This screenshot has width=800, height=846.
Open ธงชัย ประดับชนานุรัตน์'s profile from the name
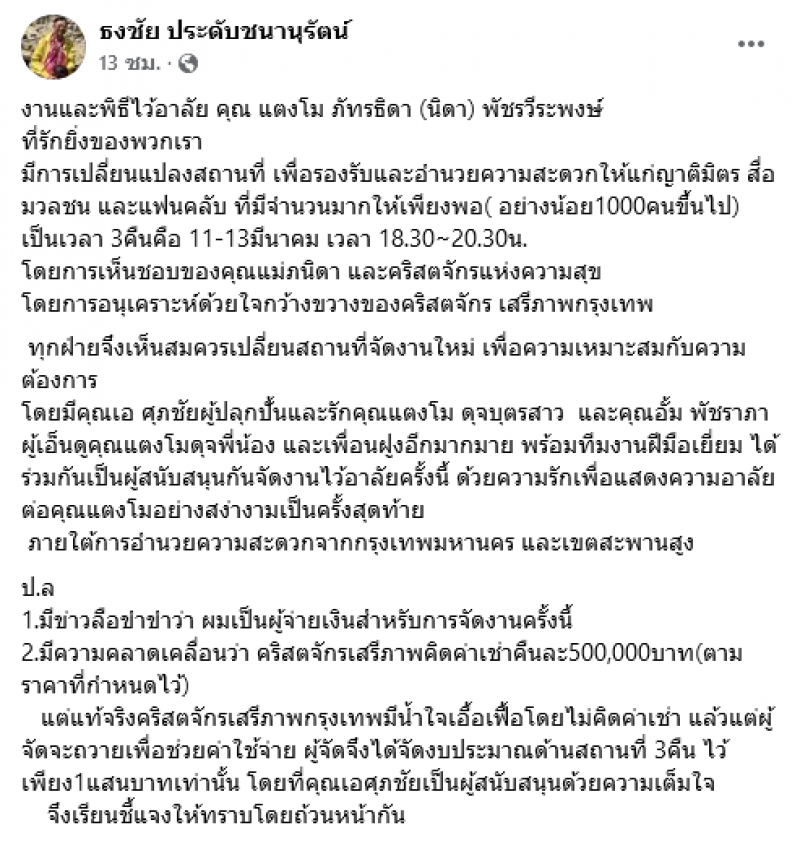coord(226,31)
